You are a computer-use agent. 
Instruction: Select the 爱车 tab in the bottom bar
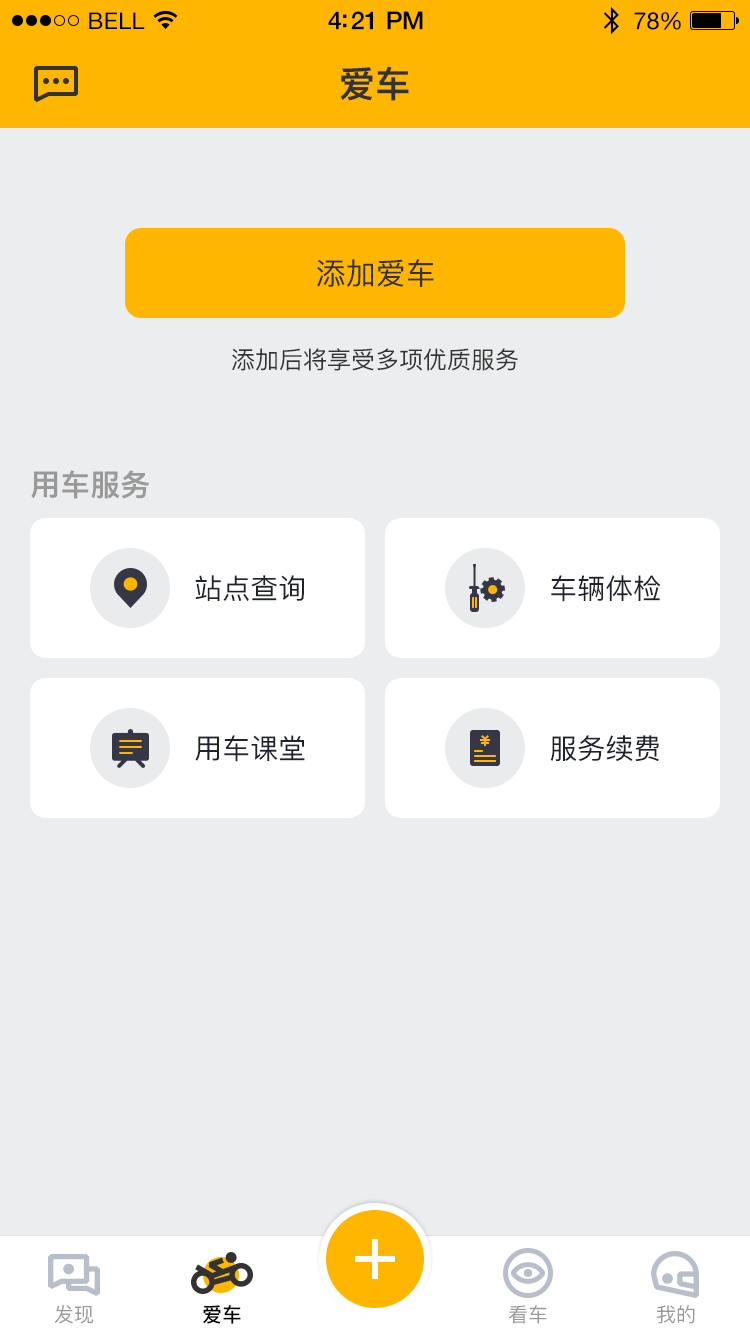[221, 1285]
